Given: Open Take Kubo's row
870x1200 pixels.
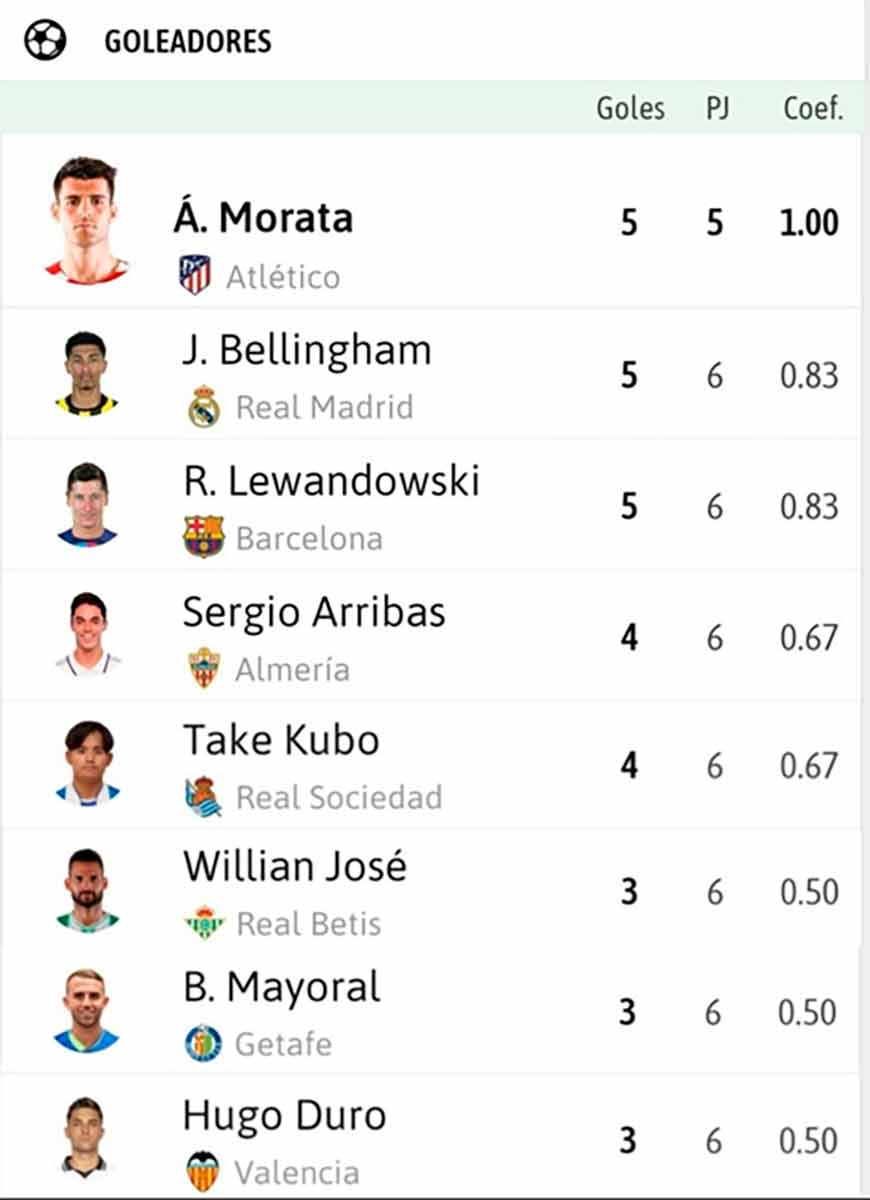Looking at the screenshot, I should [281, 741].
